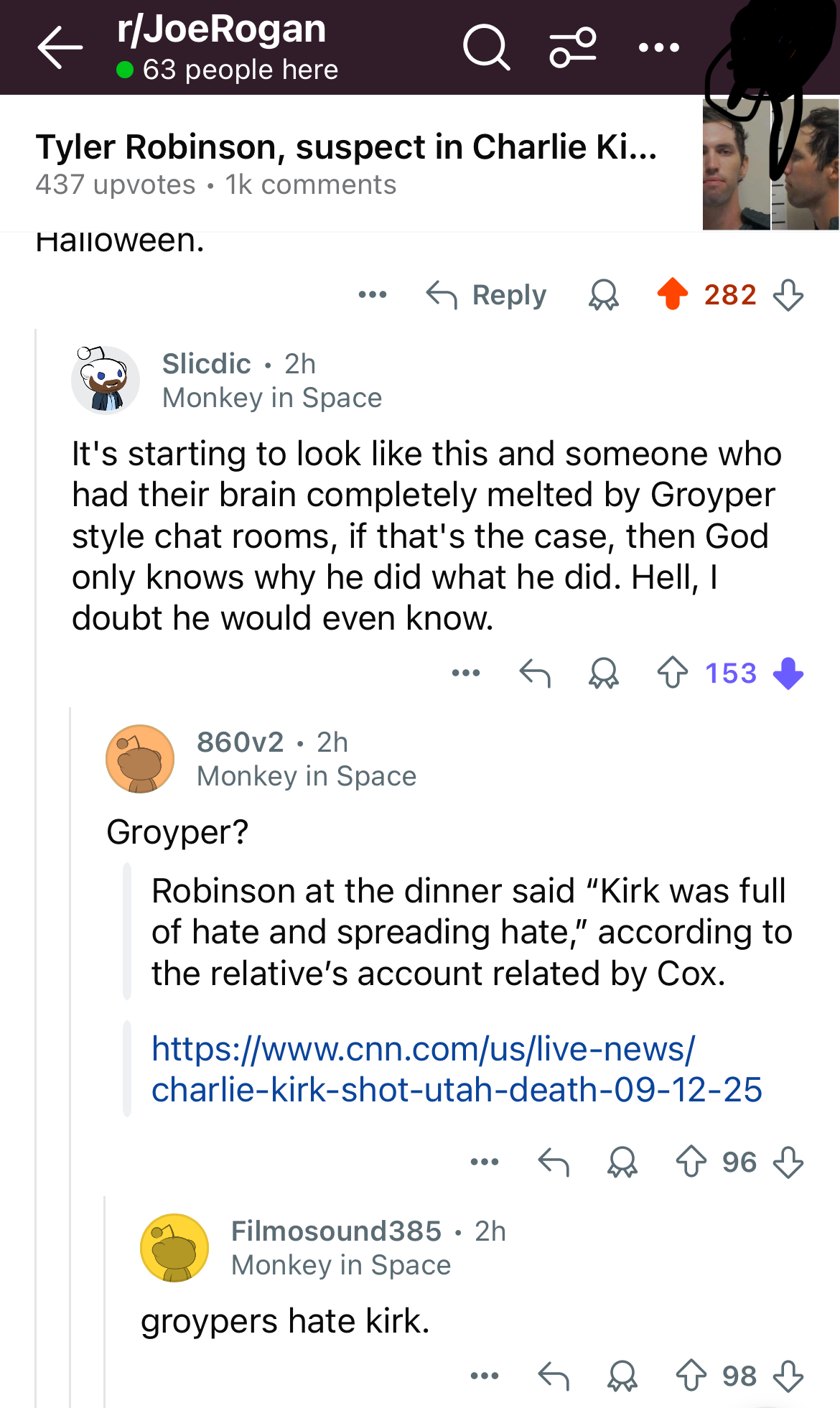Go back with the top-left arrow
The height and width of the screenshot is (1408, 840).
(x=60, y=47)
